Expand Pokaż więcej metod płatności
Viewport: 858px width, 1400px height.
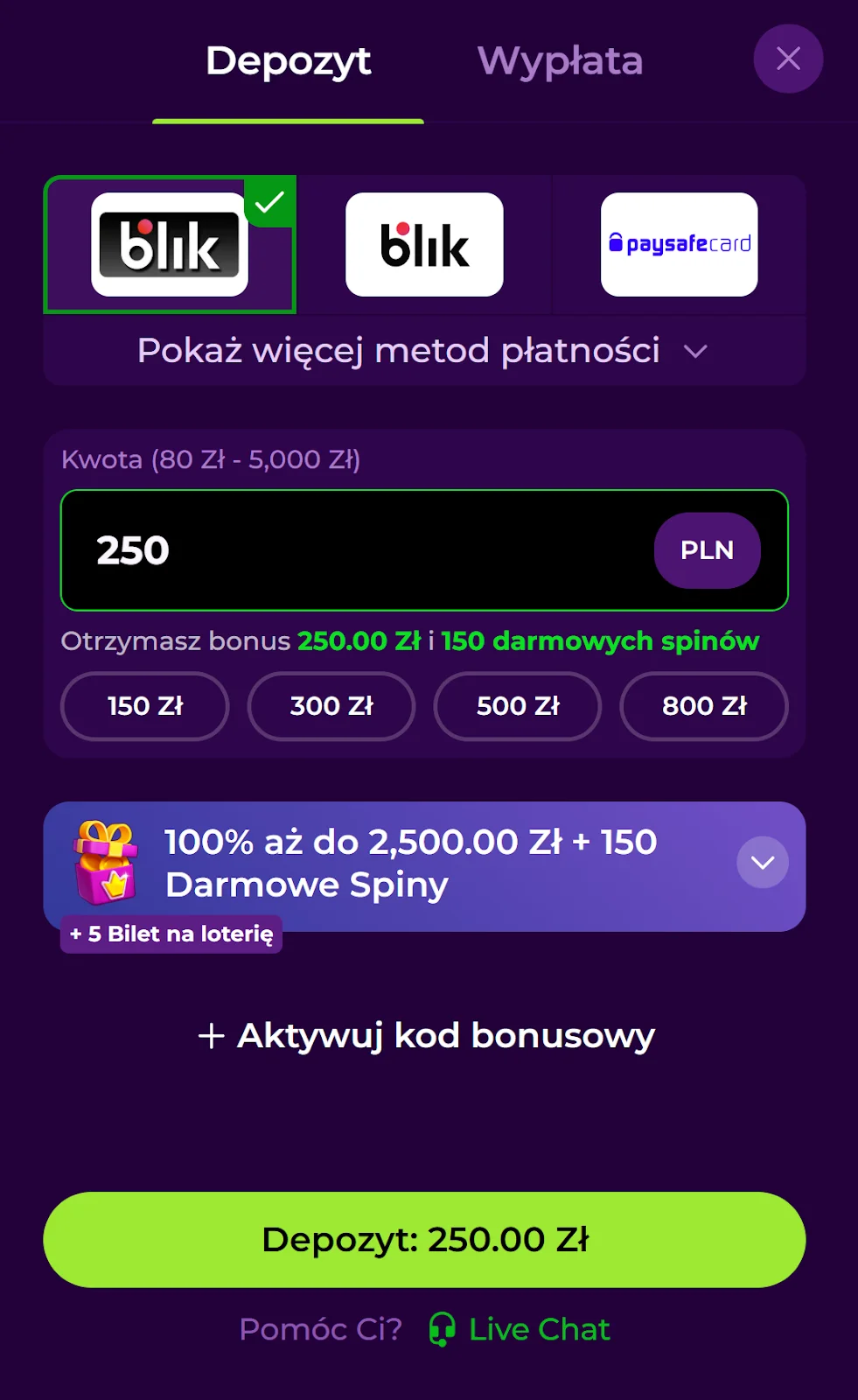(x=424, y=350)
